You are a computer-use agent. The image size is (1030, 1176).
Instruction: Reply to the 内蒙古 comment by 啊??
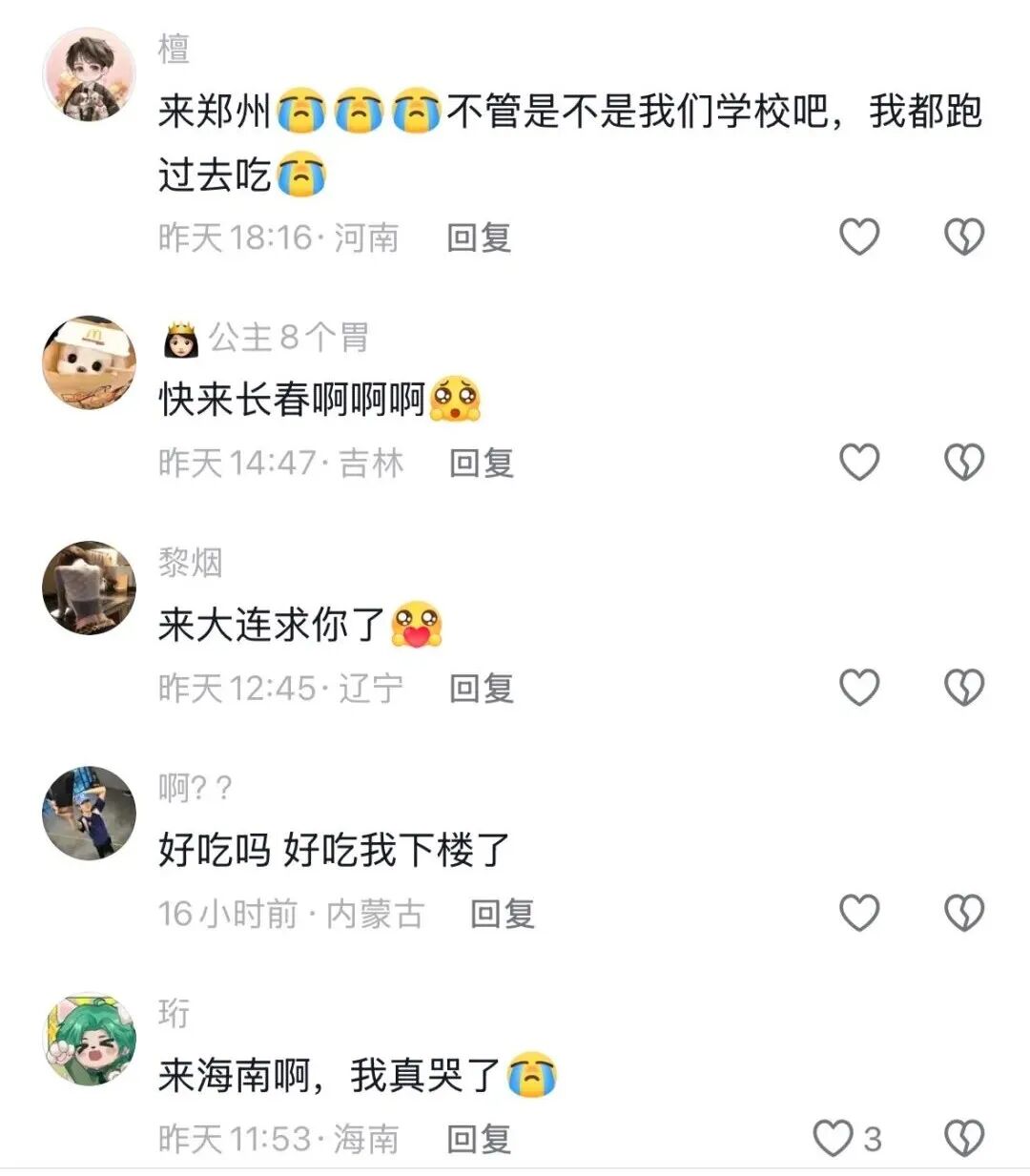coord(502,914)
